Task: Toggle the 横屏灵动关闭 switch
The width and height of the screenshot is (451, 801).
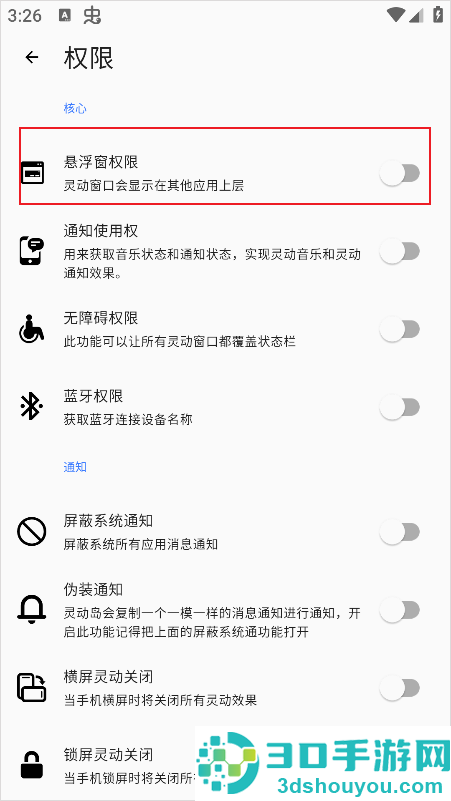Action: pos(400,688)
